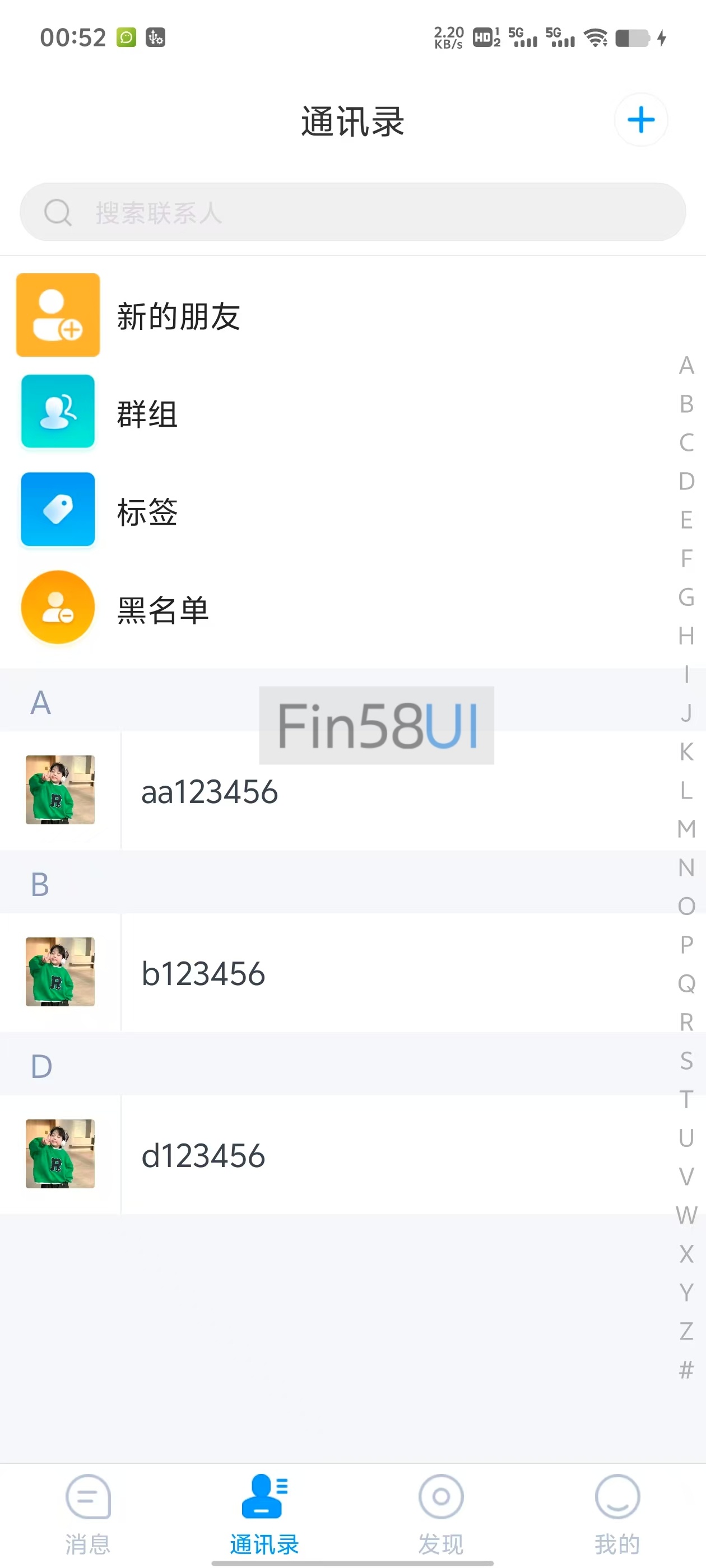The image size is (706, 1568).
Task: Jump to # in the alphabet index
Action: 686,1370
